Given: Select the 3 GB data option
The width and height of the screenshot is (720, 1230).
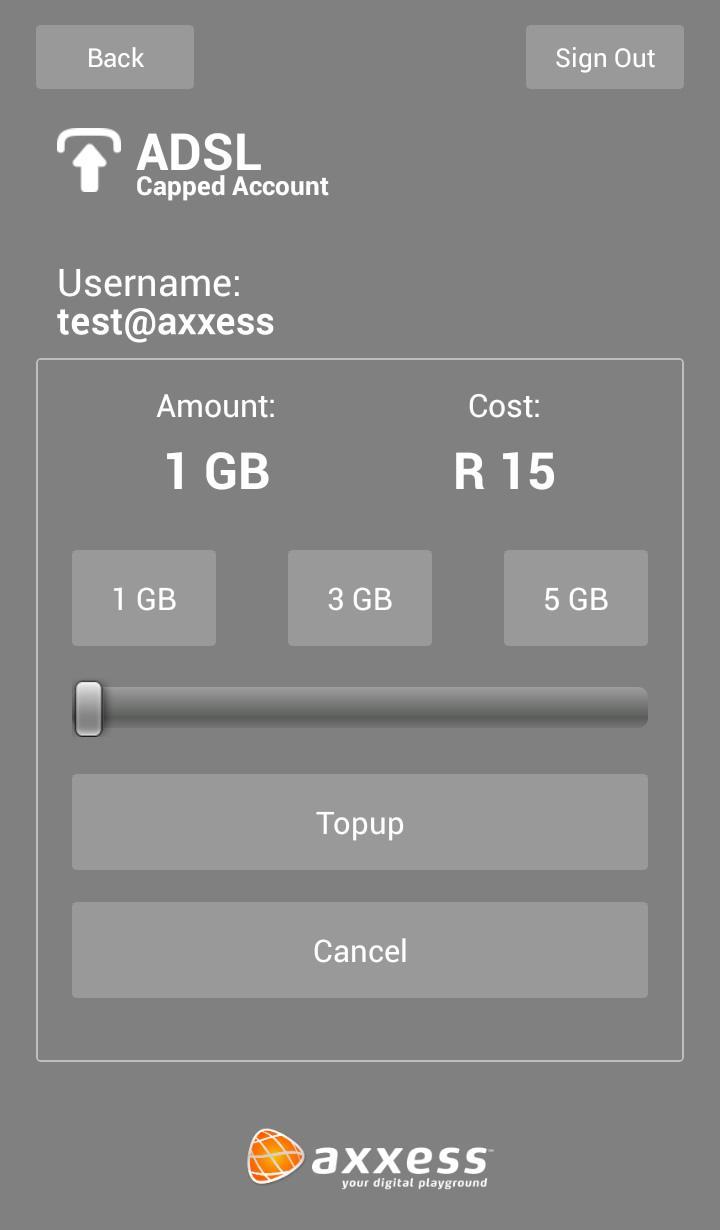Looking at the screenshot, I should coord(359,597).
